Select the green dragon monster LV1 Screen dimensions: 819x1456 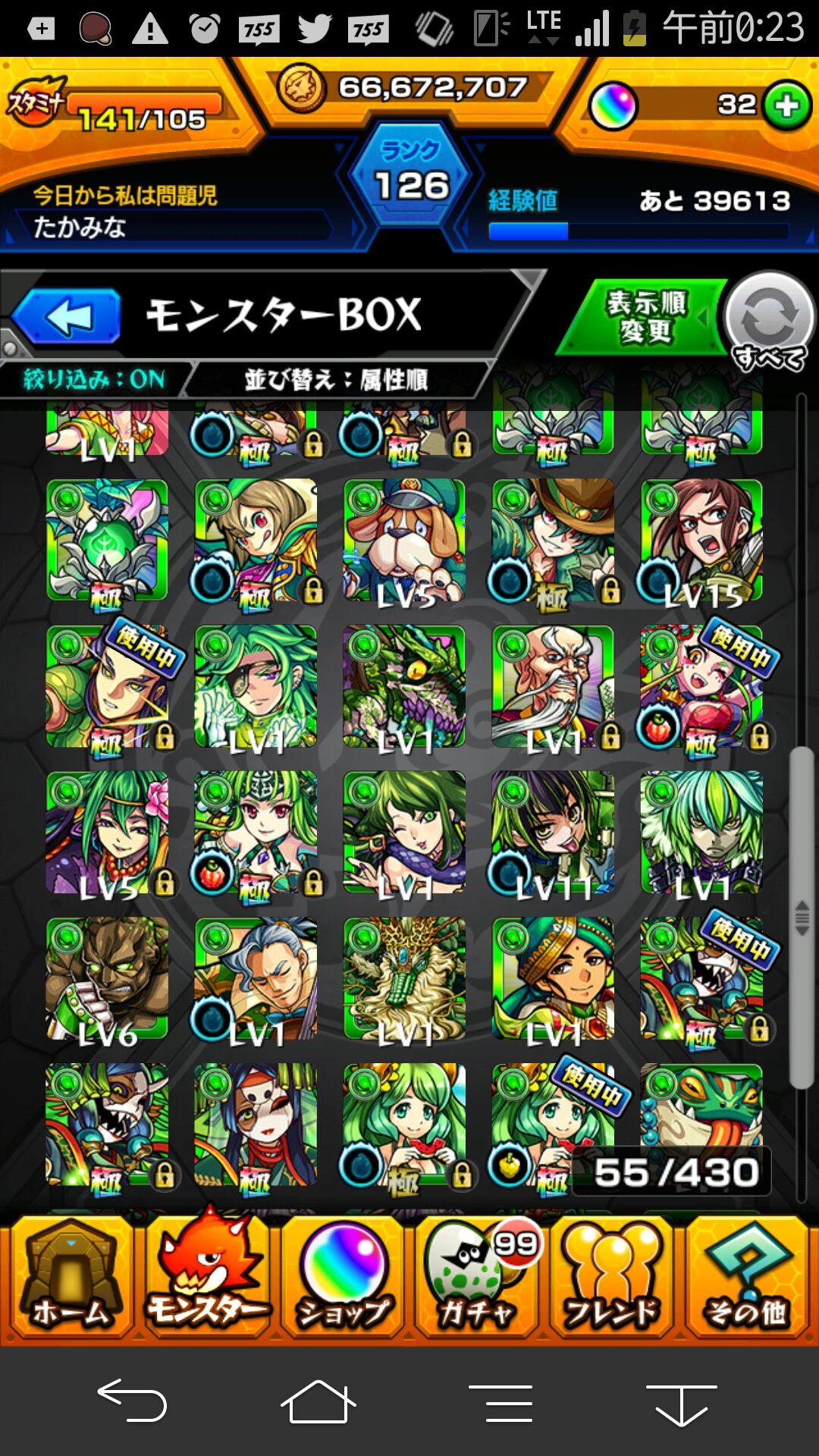(x=404, y=686)
